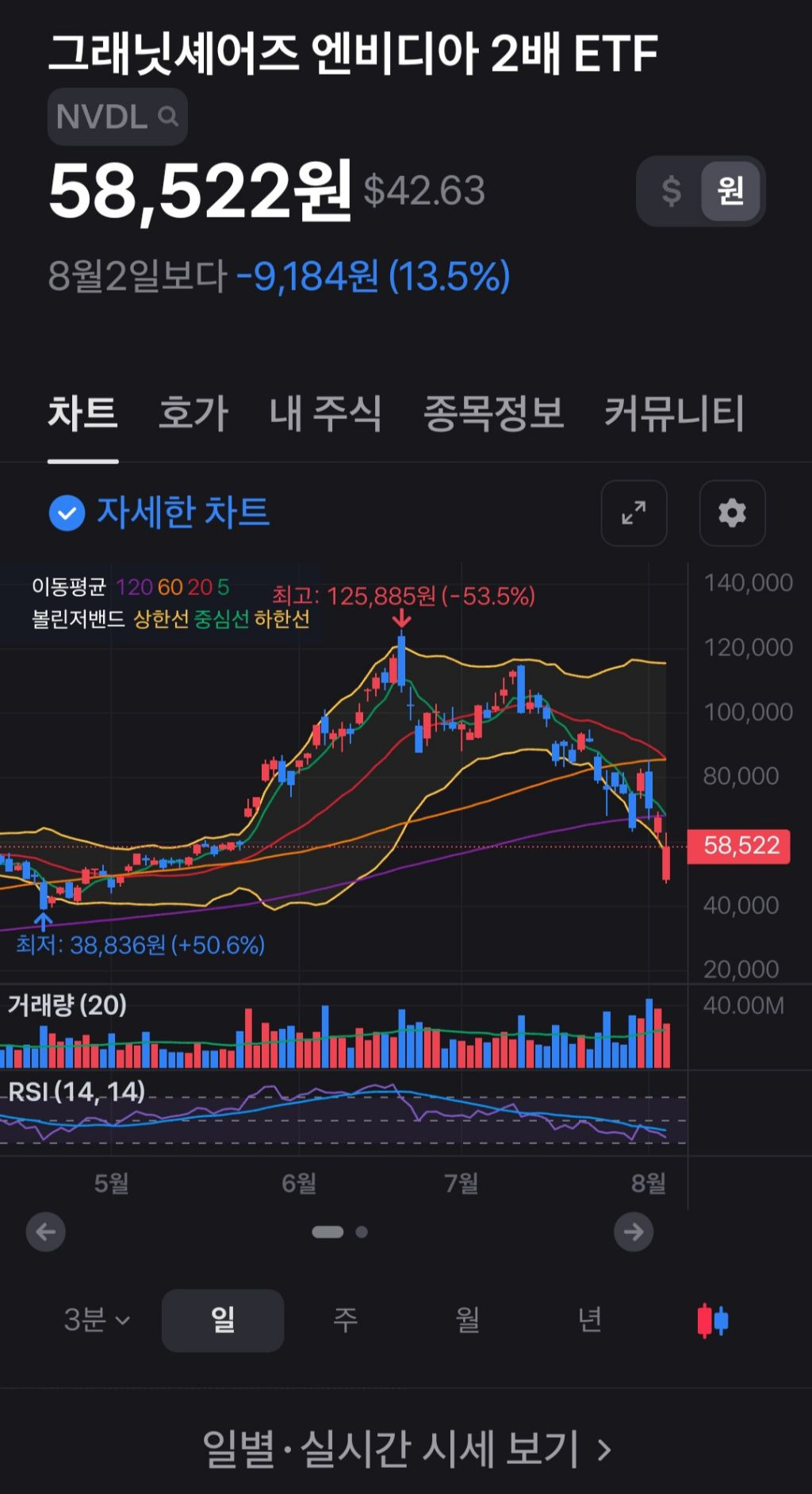Open chart settings gear
The height and width of the screenshot is (1494, 812).
pyautogui.click(x=732, y=513)
